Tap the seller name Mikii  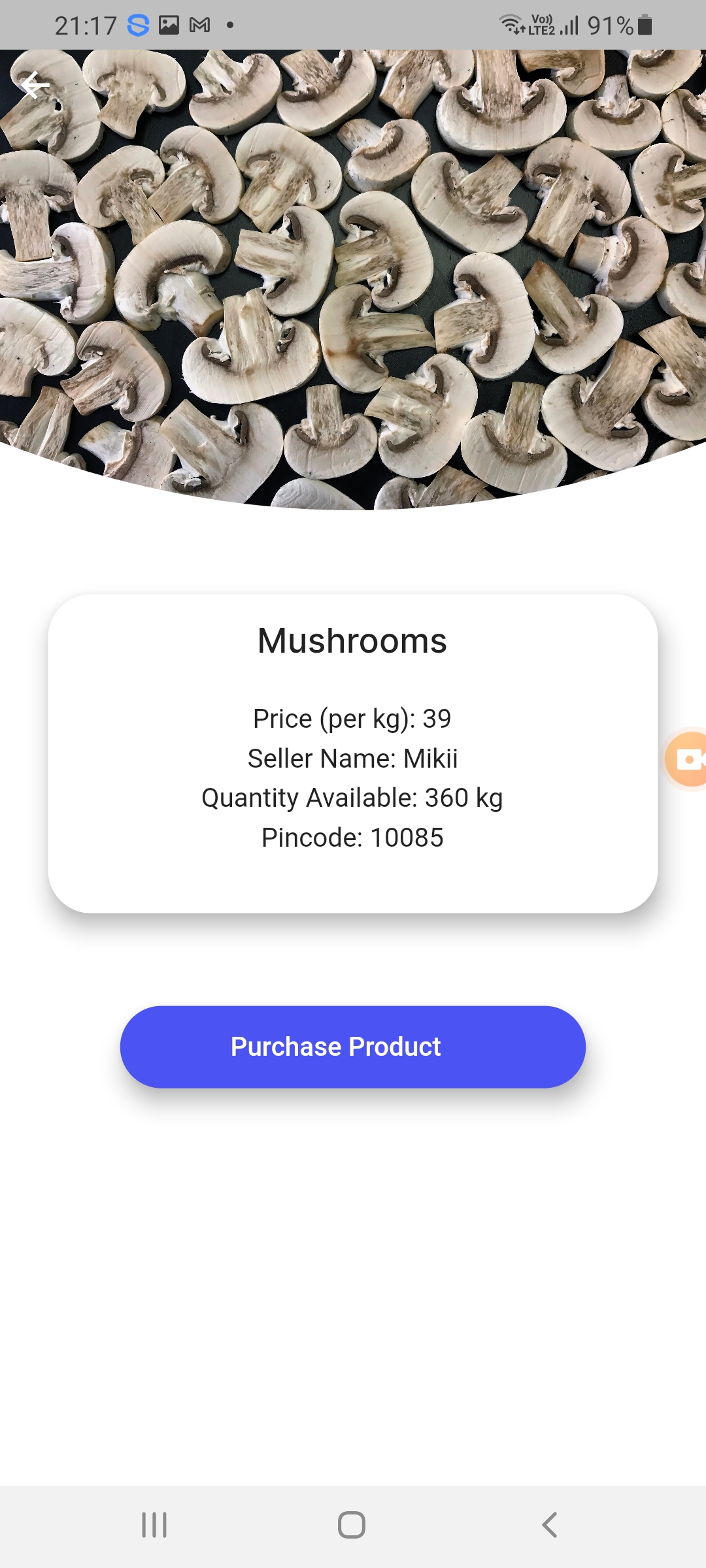[x=353, y=758]
